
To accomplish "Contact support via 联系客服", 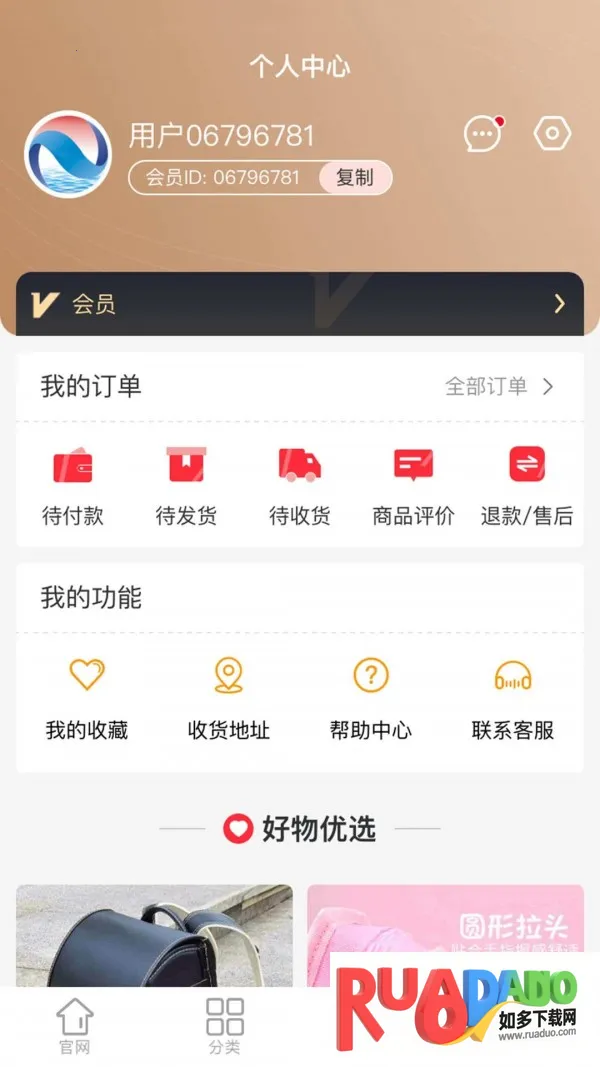I will coord(513,698).
